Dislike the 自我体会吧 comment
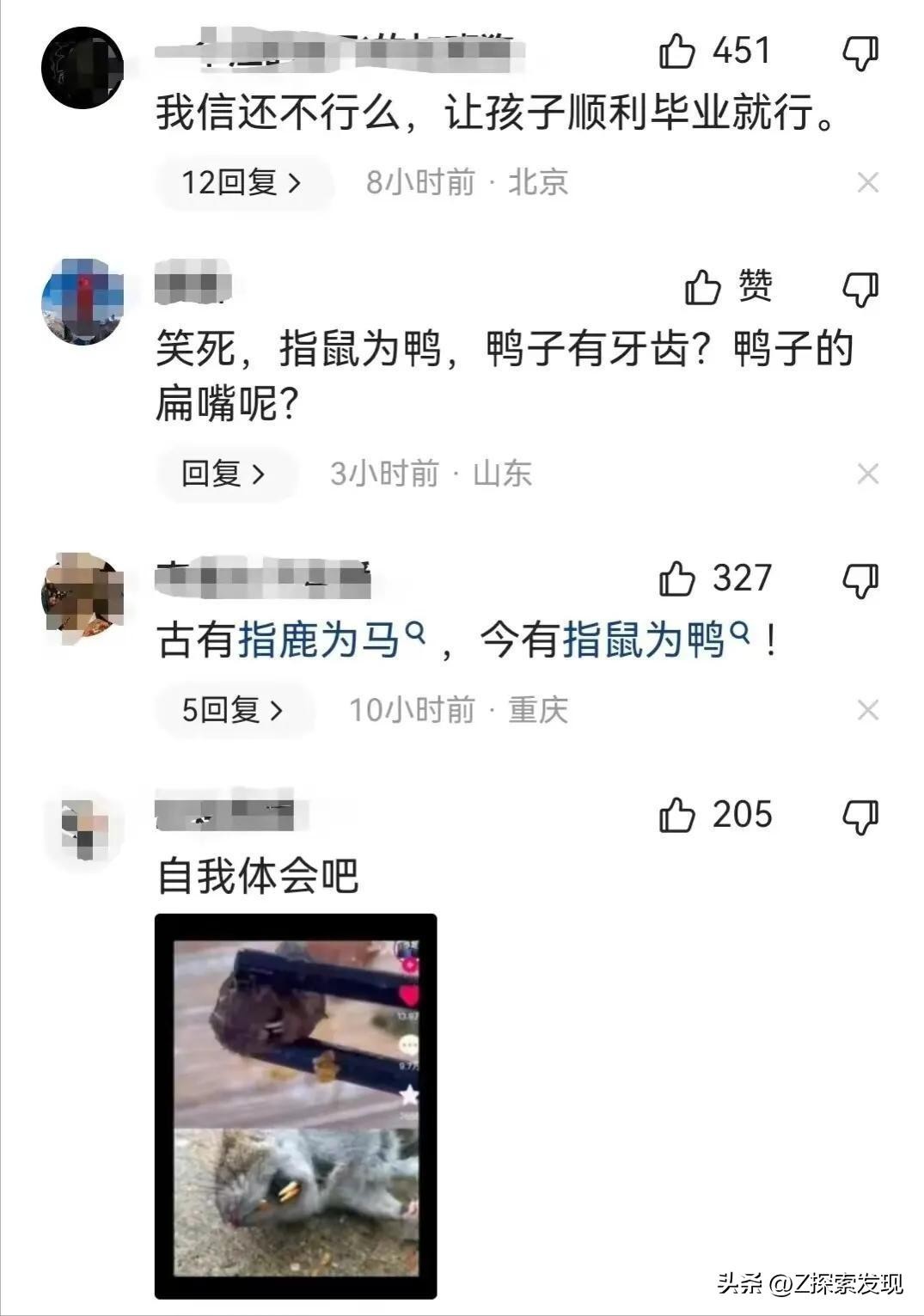This screenshot has width=924, height=1316. click(x=860, y=817)
